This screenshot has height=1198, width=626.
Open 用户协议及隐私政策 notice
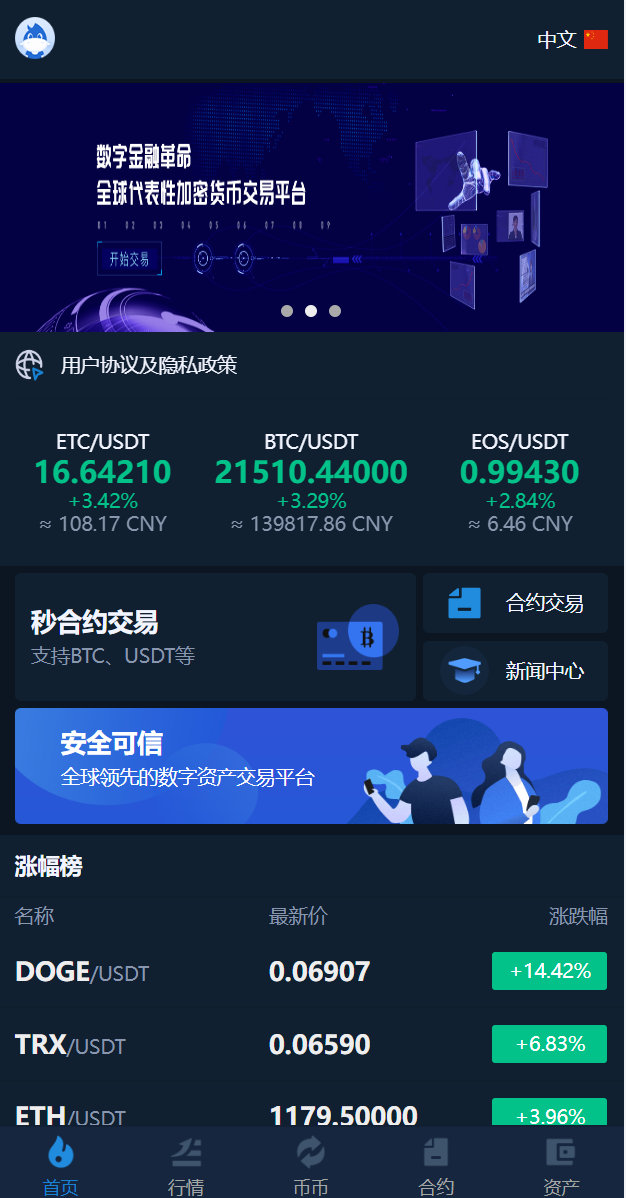tap(148, 365)
